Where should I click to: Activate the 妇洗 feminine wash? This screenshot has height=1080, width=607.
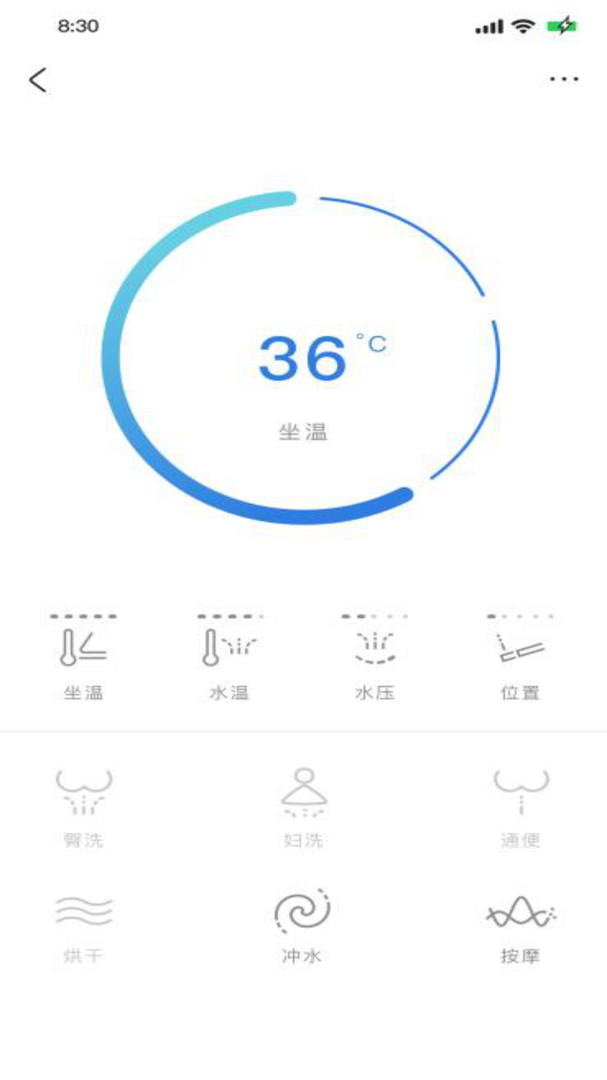pos(304,807)
